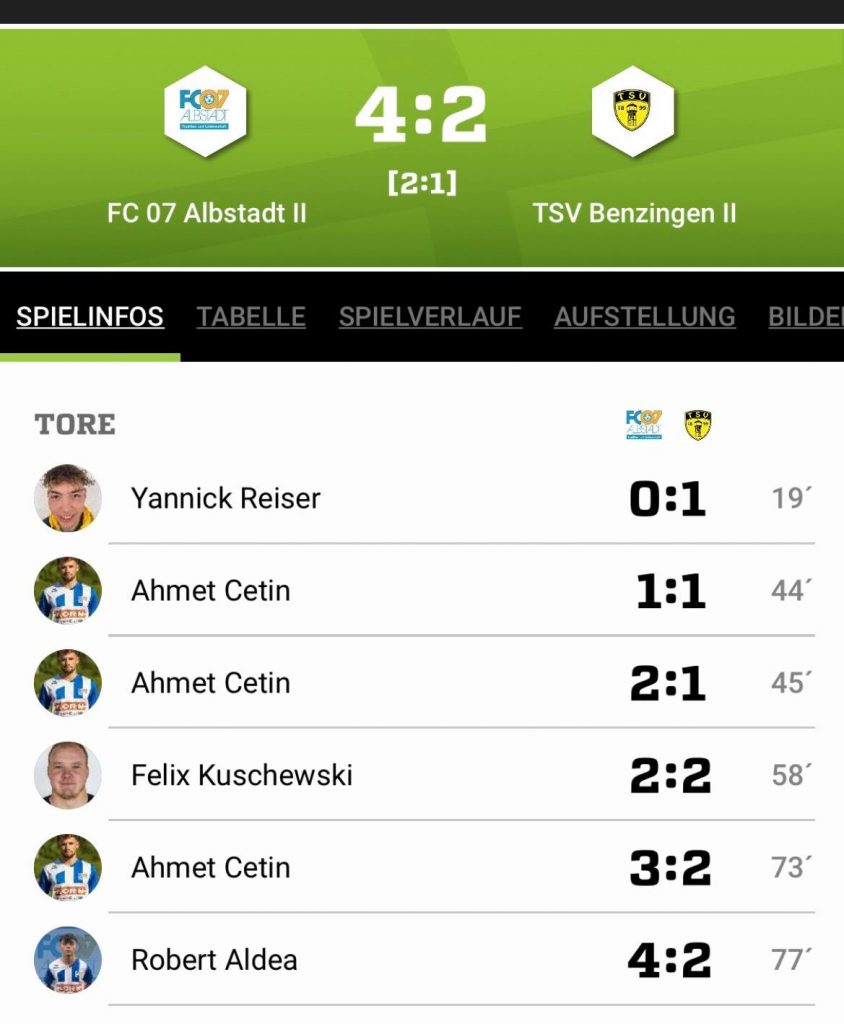Screen dimensions: 844x1024
Task: Open the Spielverlauf tab
Action: 430,317
